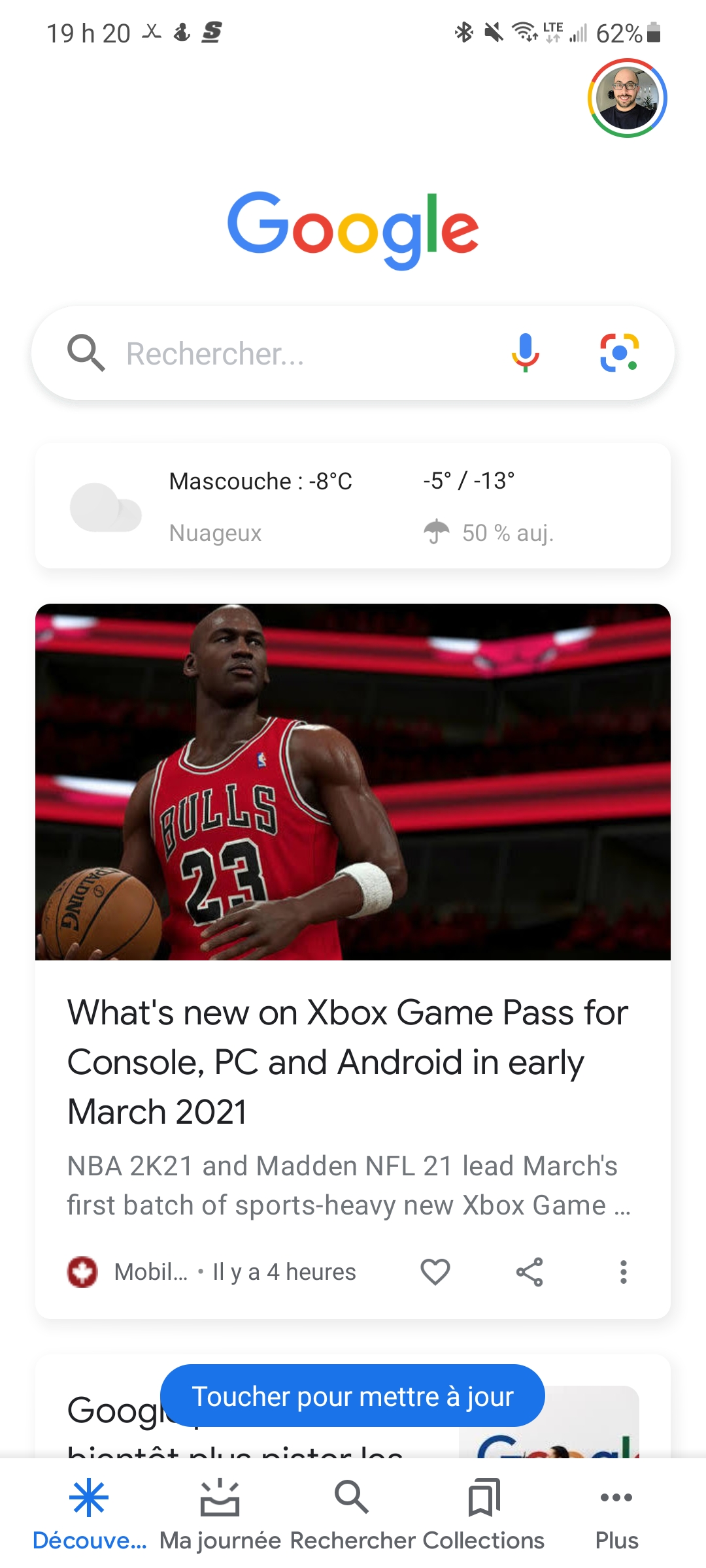Open Google Lens camera search

(x=619, y=353)
